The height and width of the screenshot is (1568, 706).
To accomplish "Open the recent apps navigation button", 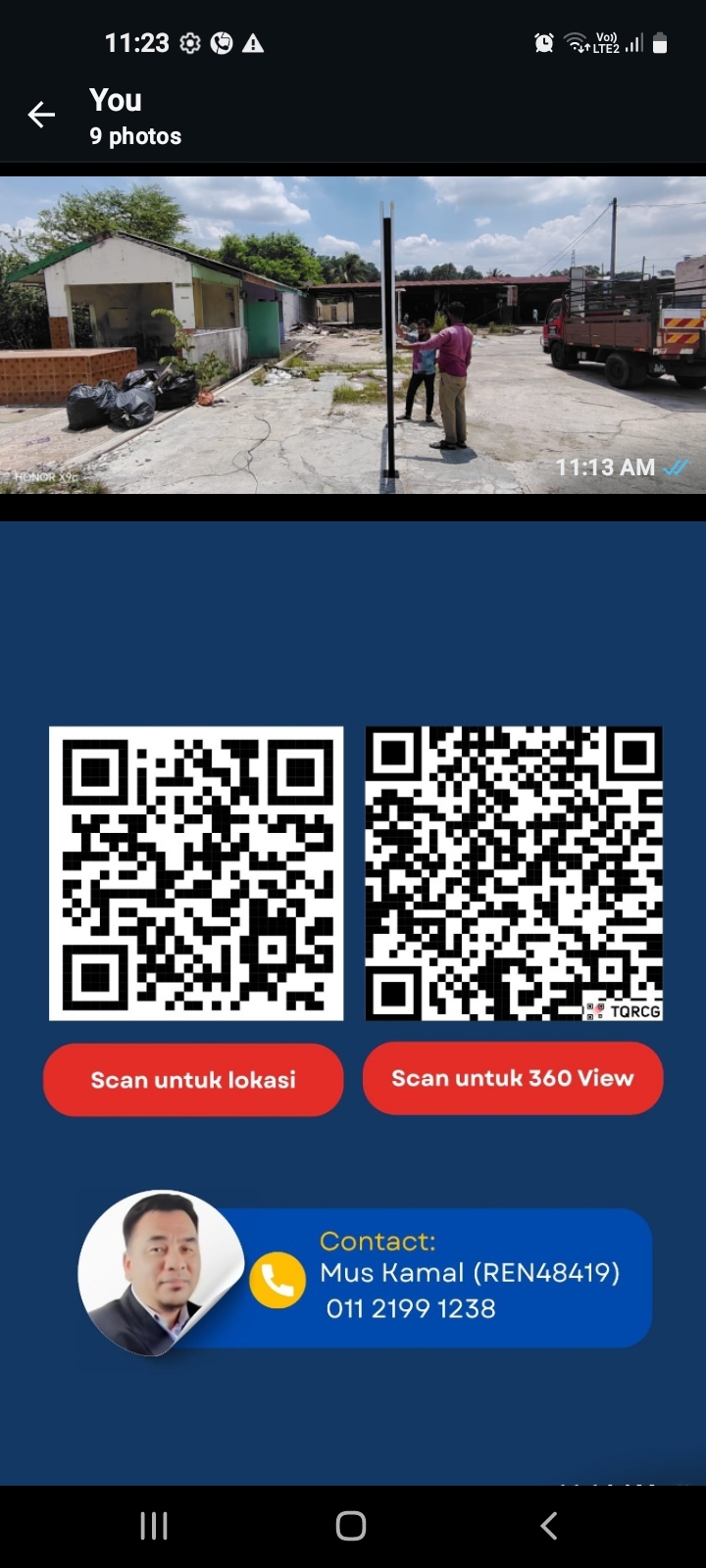I will point(152,1525).
